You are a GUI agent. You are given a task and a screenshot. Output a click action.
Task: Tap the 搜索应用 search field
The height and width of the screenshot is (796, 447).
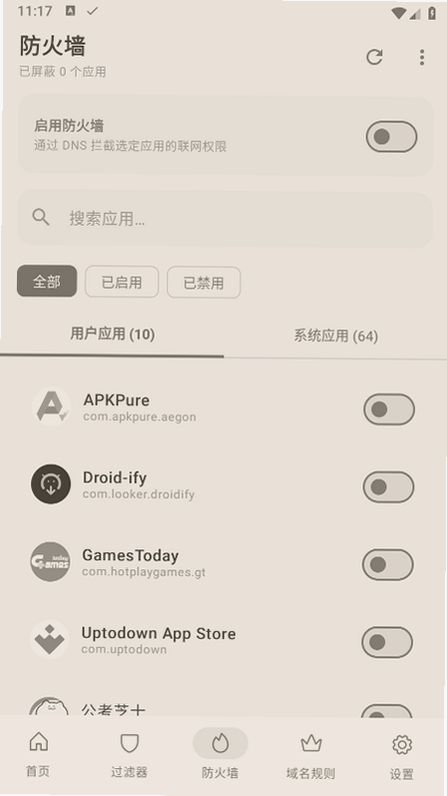tap(225, 219)
